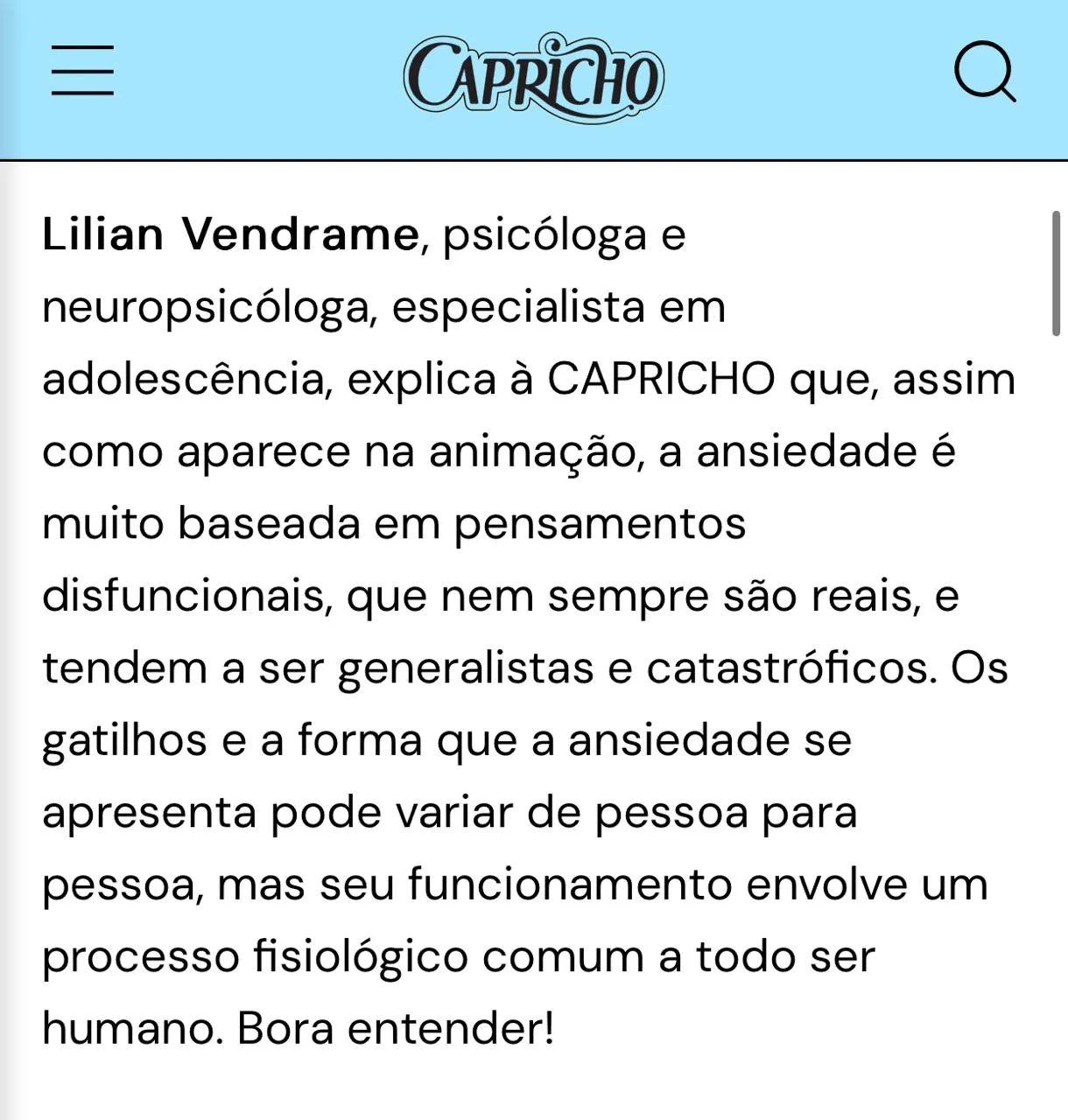Open the search magnifier

pos(984,73)
